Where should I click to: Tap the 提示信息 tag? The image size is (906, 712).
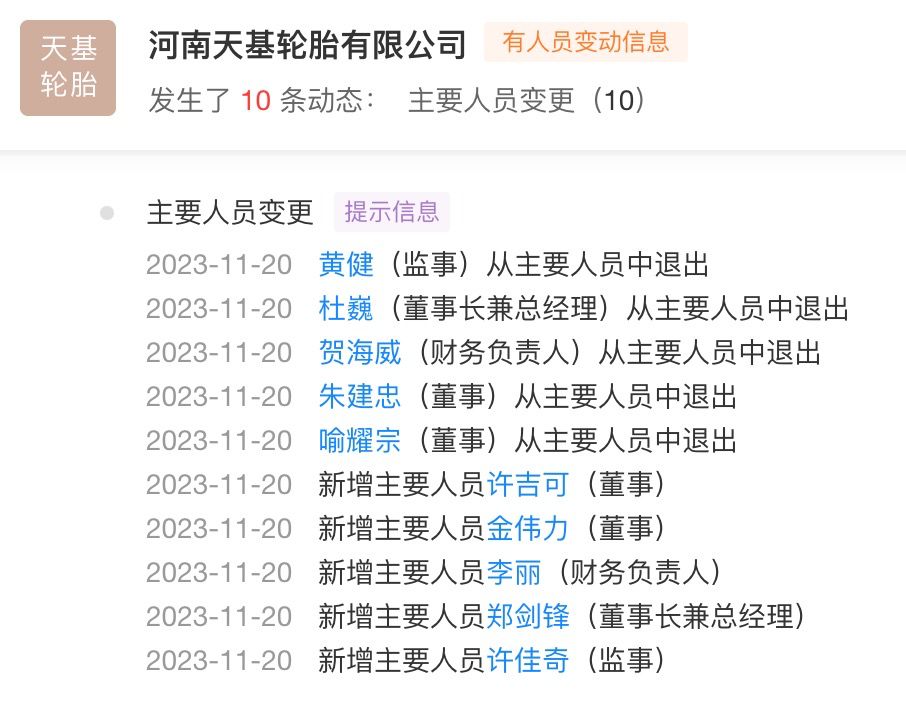[x=392, y=212]
